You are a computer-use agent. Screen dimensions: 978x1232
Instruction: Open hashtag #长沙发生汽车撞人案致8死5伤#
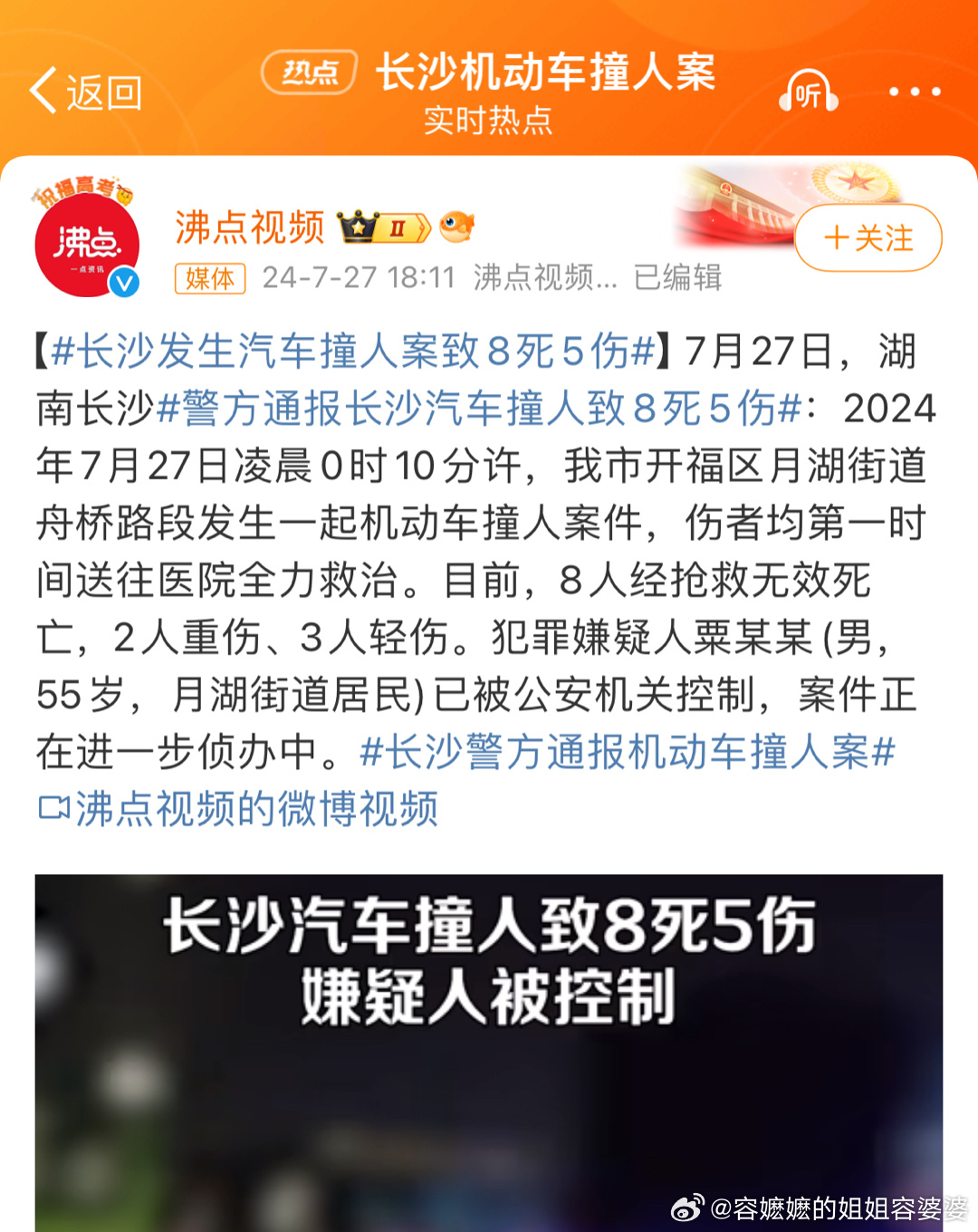point(353,351)
